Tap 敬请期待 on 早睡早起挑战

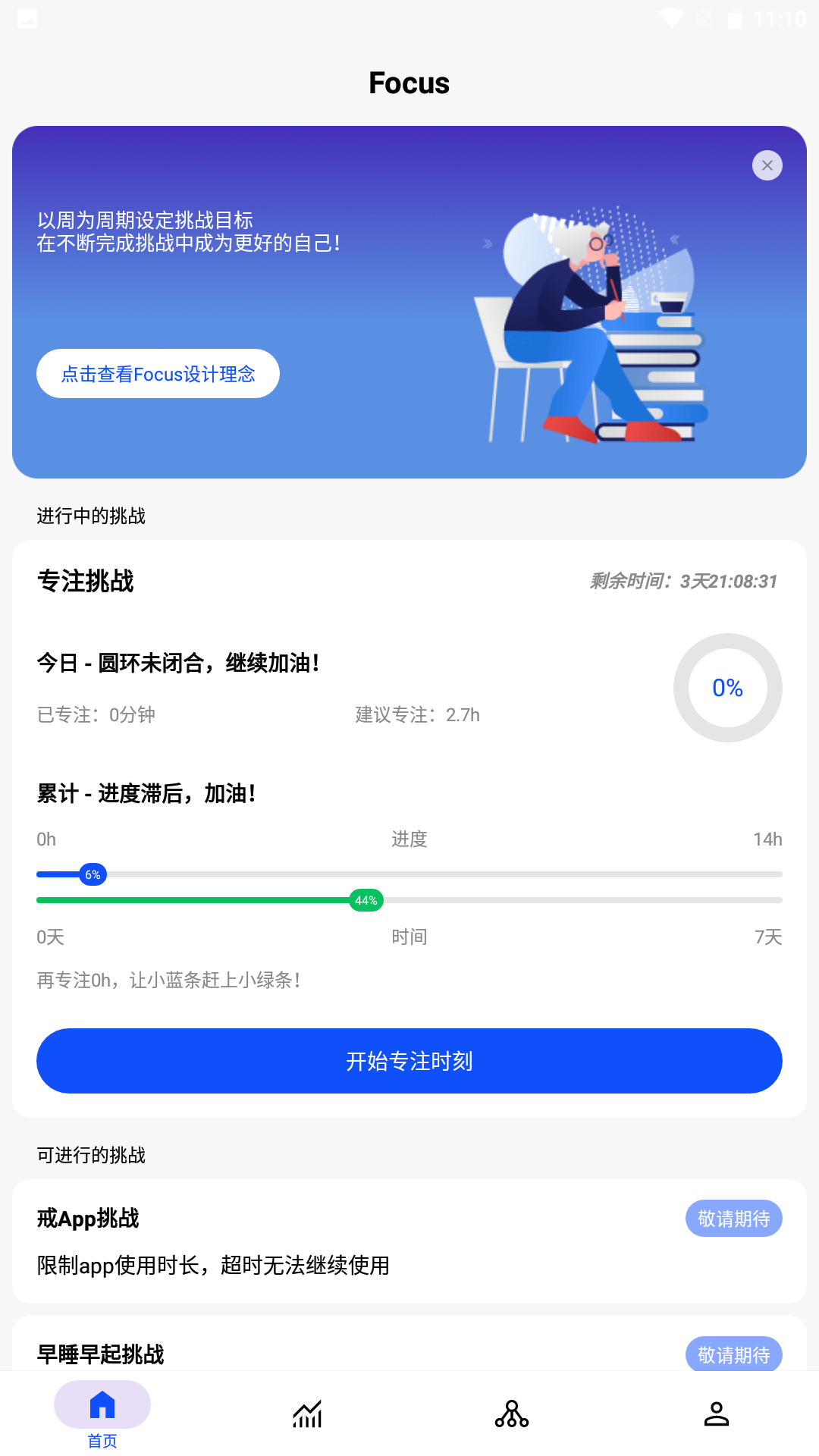click(x=733, y=1354)
